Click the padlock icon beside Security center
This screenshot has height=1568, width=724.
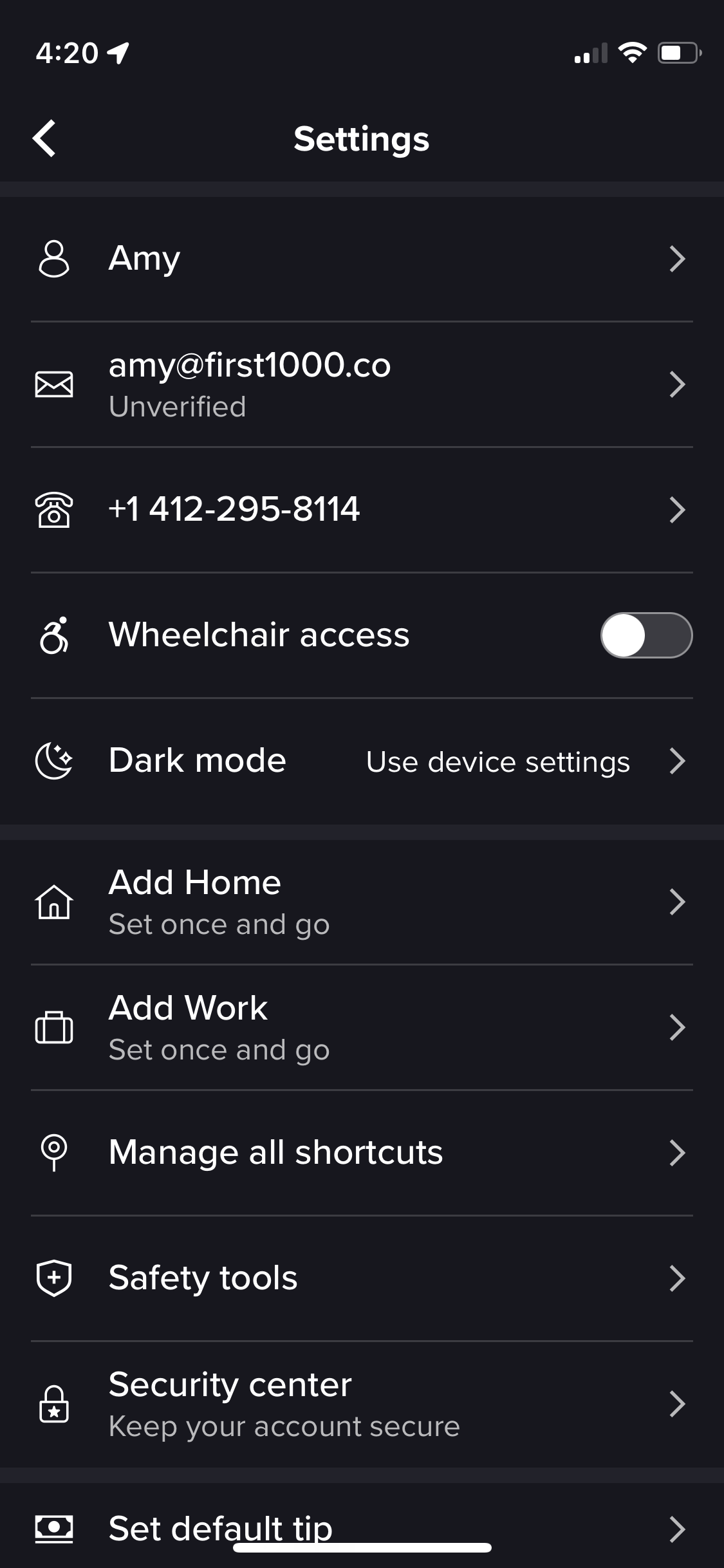[54, 1404]
